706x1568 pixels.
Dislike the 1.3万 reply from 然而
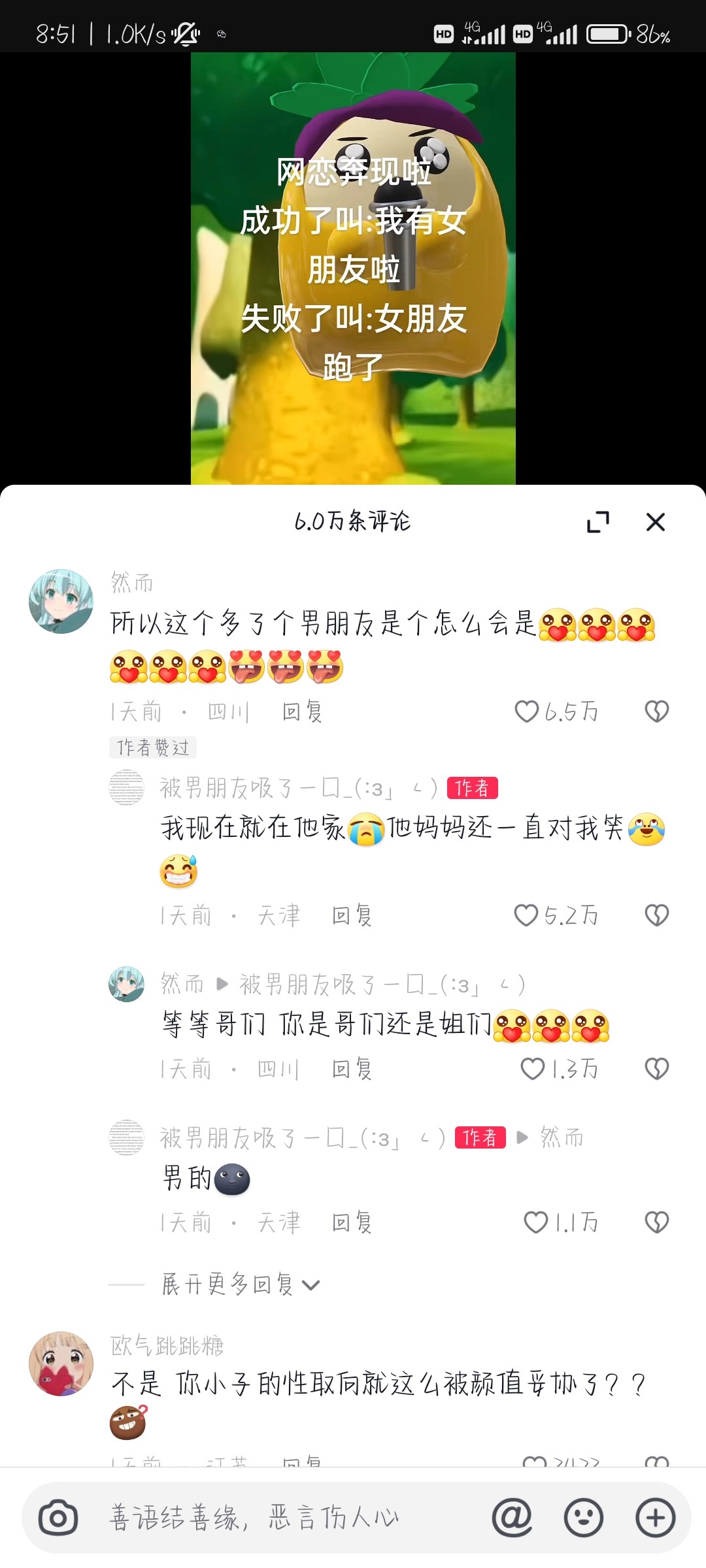657,1069
